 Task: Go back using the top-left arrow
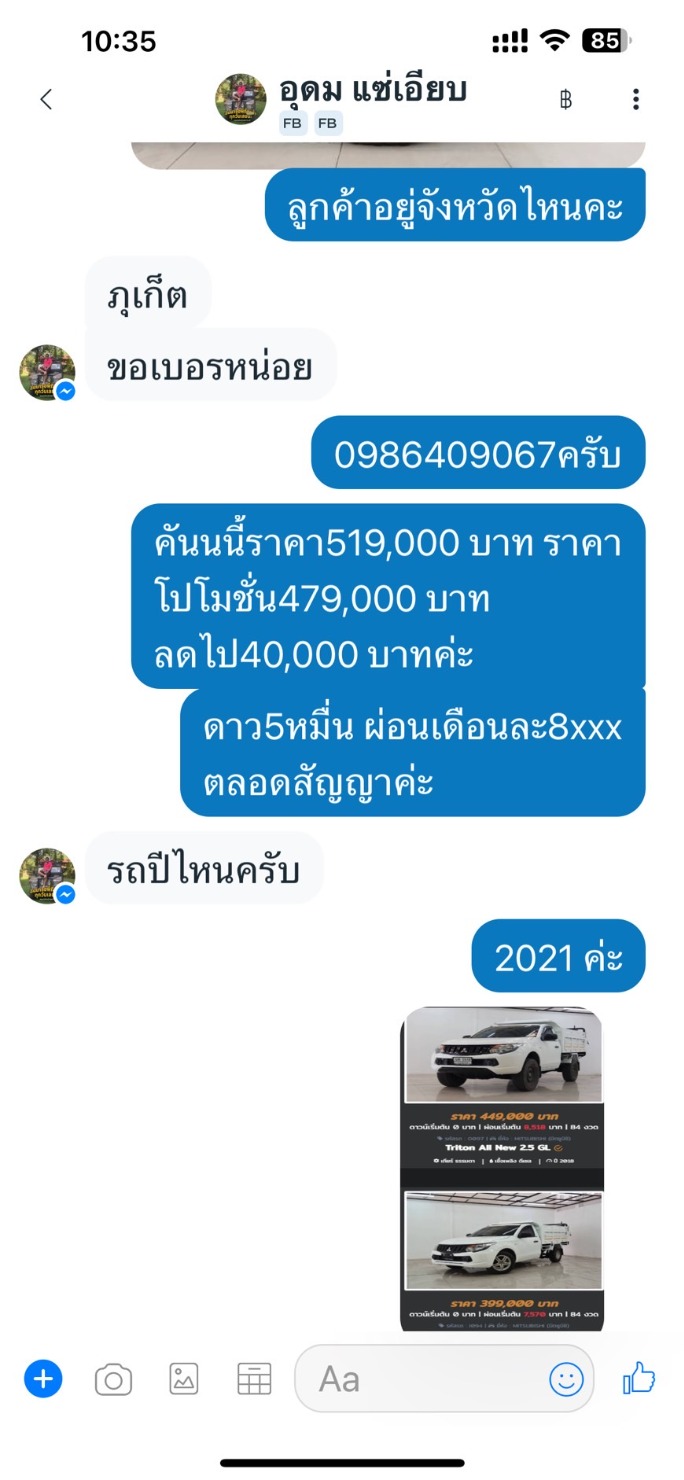click(x=45, y=99)
